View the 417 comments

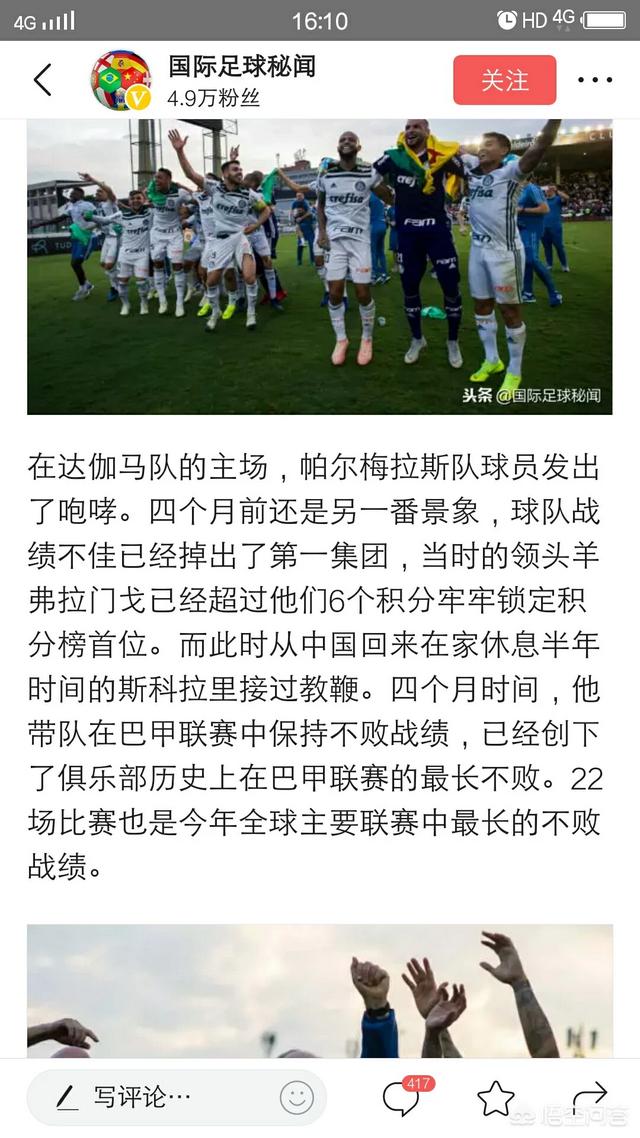(401, 1097)
